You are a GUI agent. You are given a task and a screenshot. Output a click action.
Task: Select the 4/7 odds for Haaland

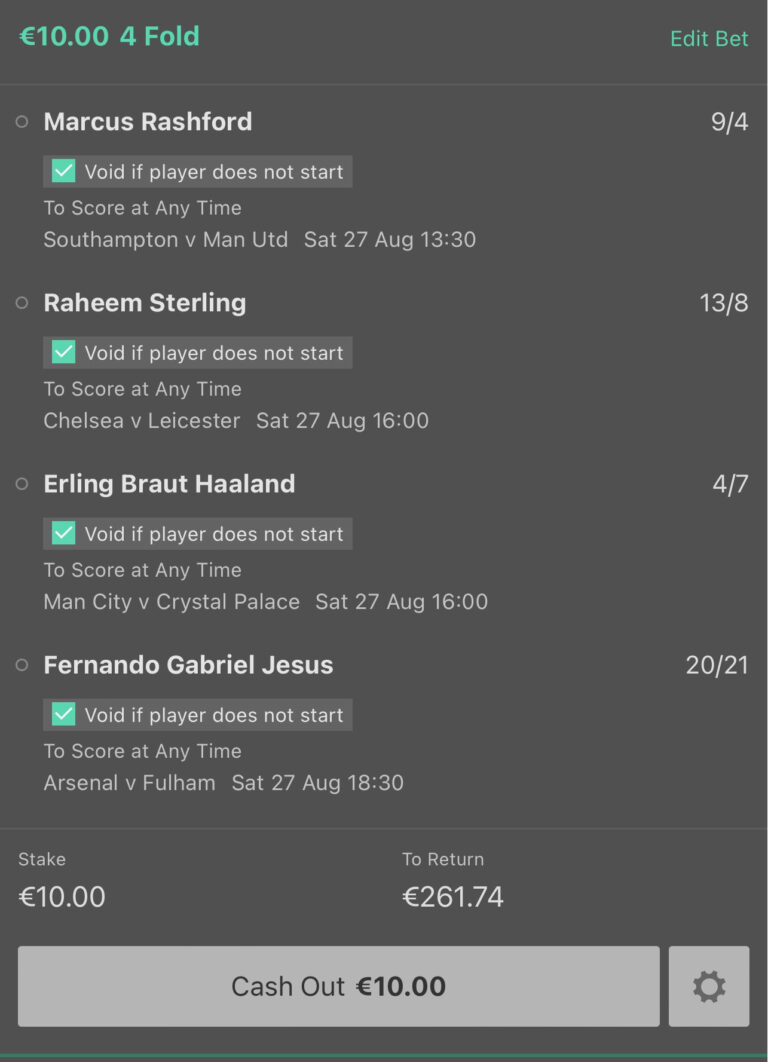coord(732,483)
